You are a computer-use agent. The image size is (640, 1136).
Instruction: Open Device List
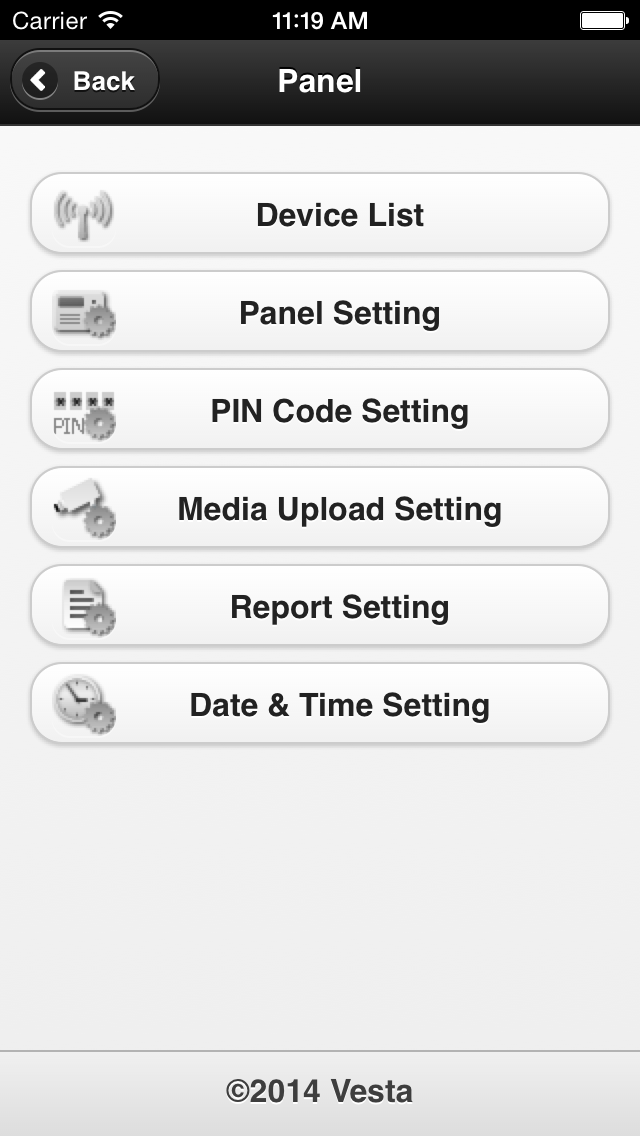pos(320,214)
